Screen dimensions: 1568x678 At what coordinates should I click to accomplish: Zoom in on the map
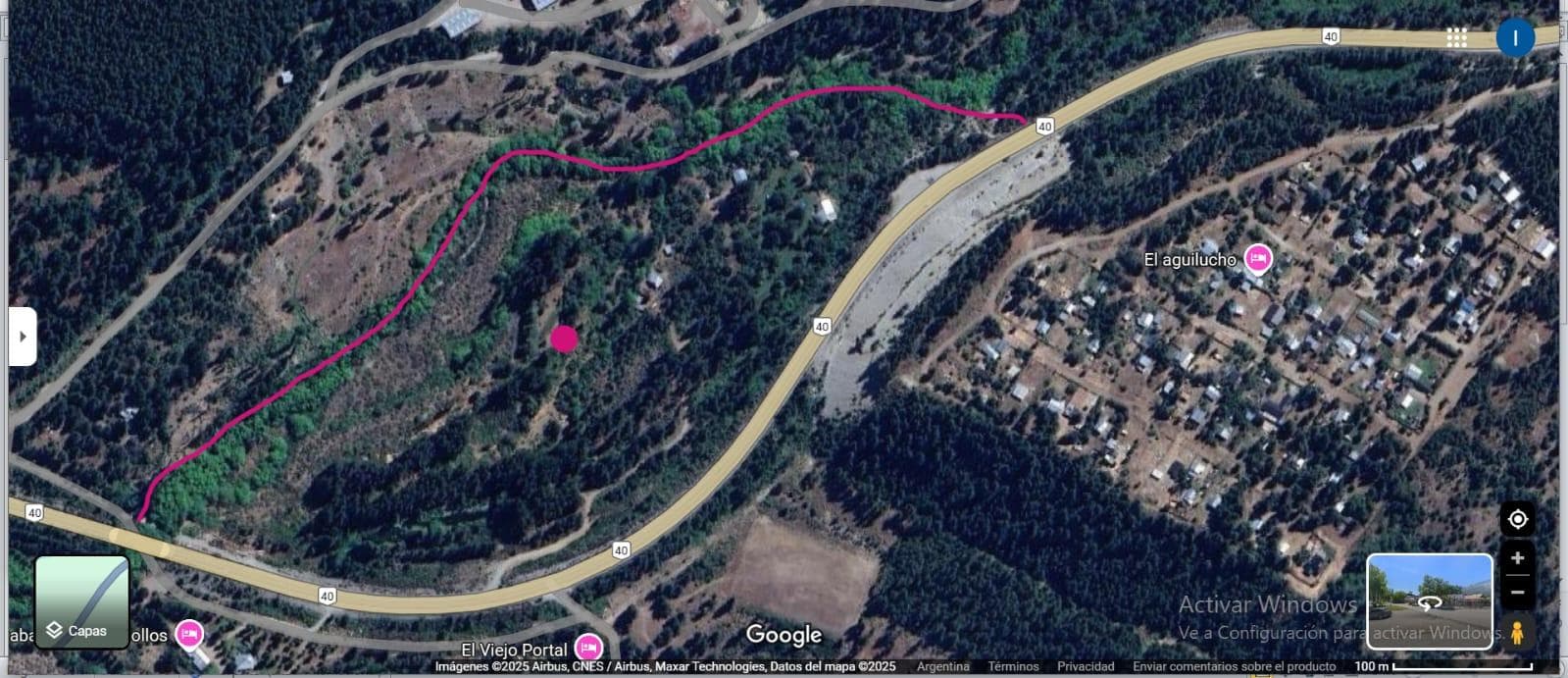pos(1517,558)
